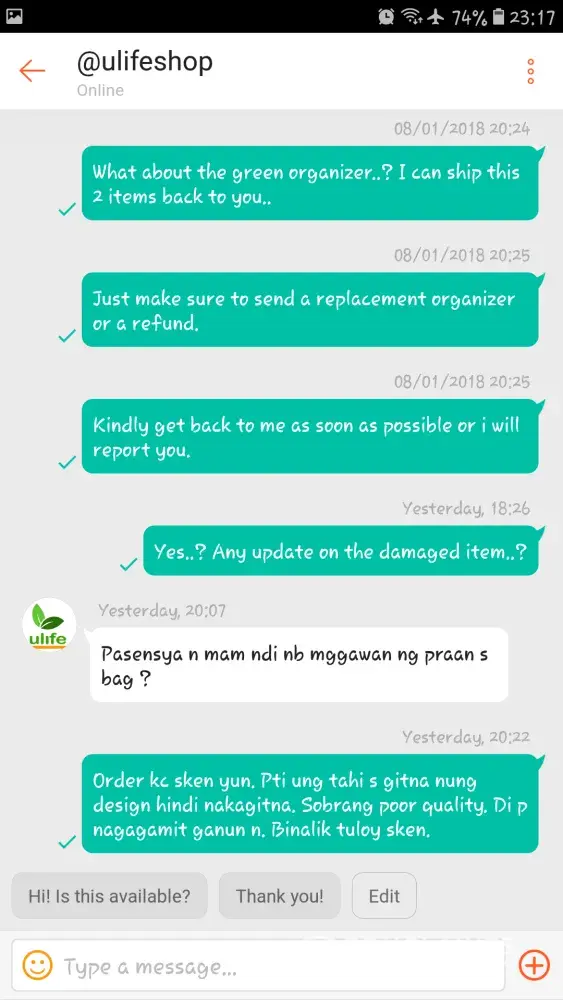Open the ulife seller's profile picture
The height and width of the screenshot is (1000, 563).
coord(49,624)
